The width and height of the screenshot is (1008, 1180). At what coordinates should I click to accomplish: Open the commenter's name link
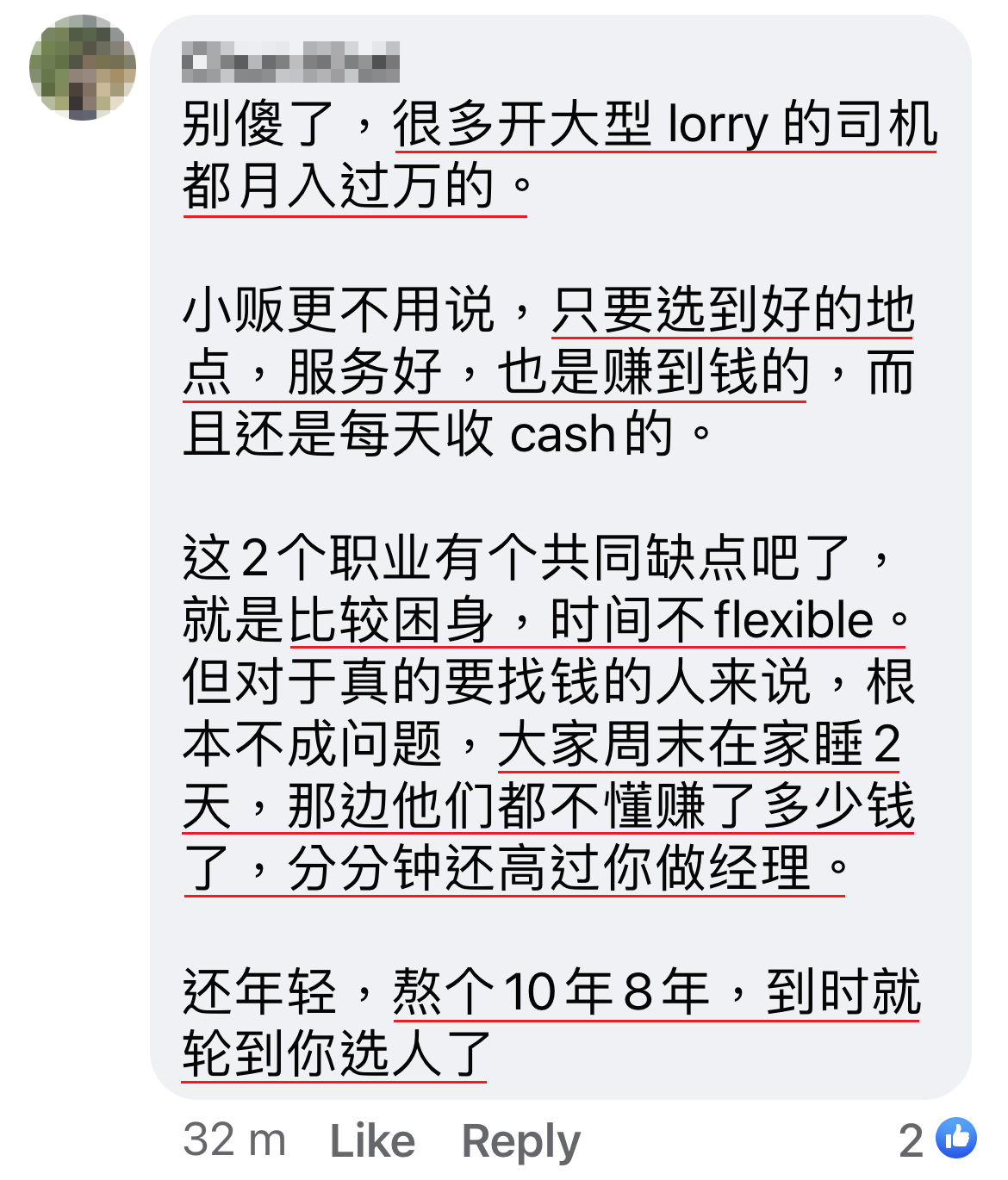point(291,62)
